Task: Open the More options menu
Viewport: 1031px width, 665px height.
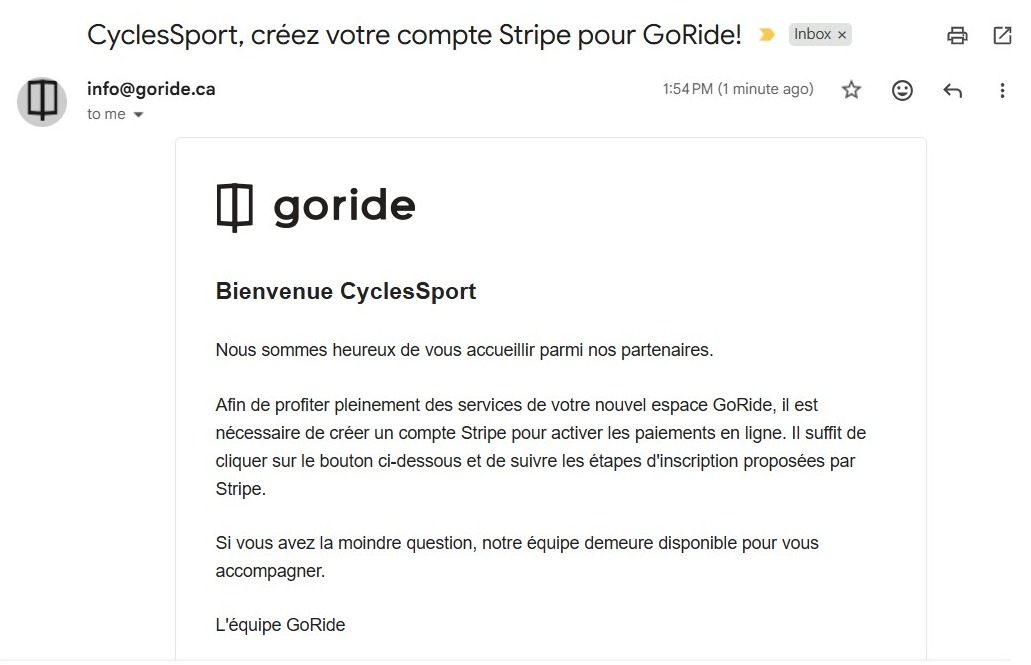Action: click(1002, 90)
